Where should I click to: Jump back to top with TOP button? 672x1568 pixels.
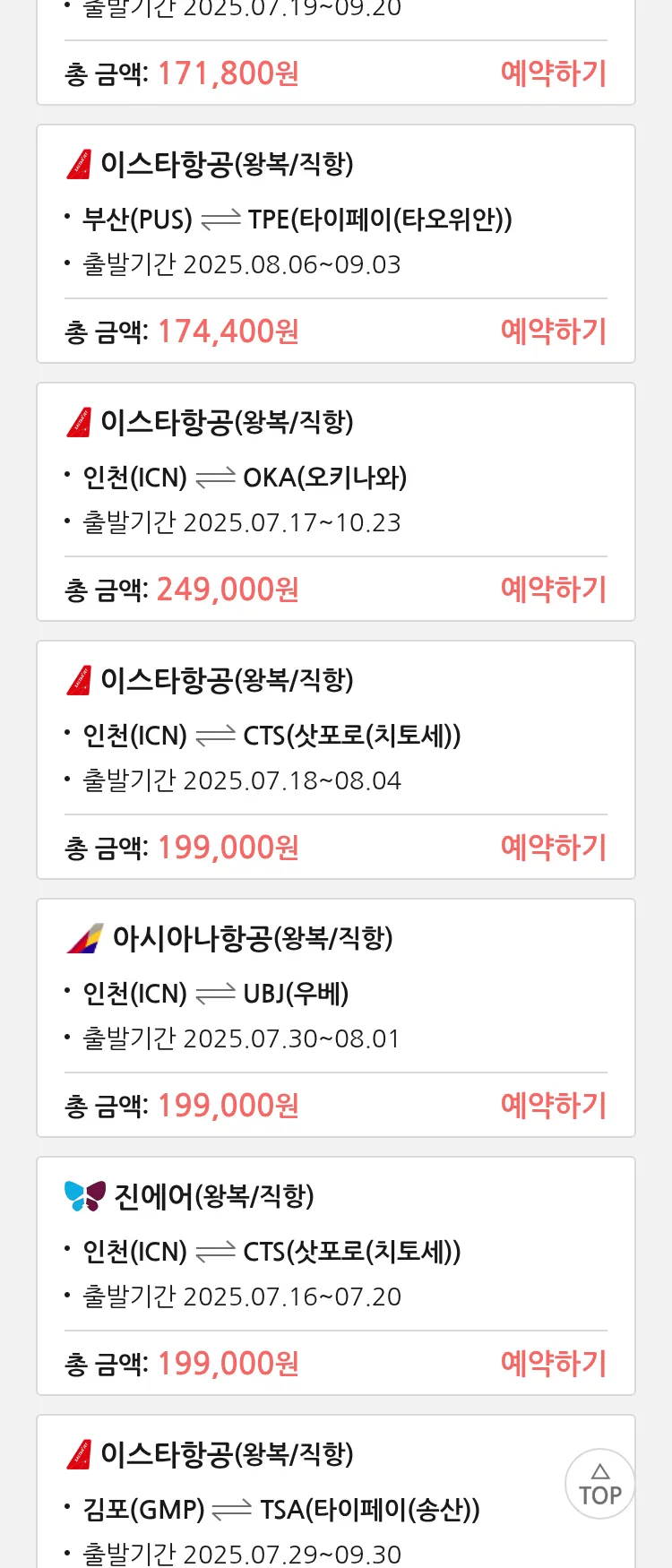coord(599,1485)
